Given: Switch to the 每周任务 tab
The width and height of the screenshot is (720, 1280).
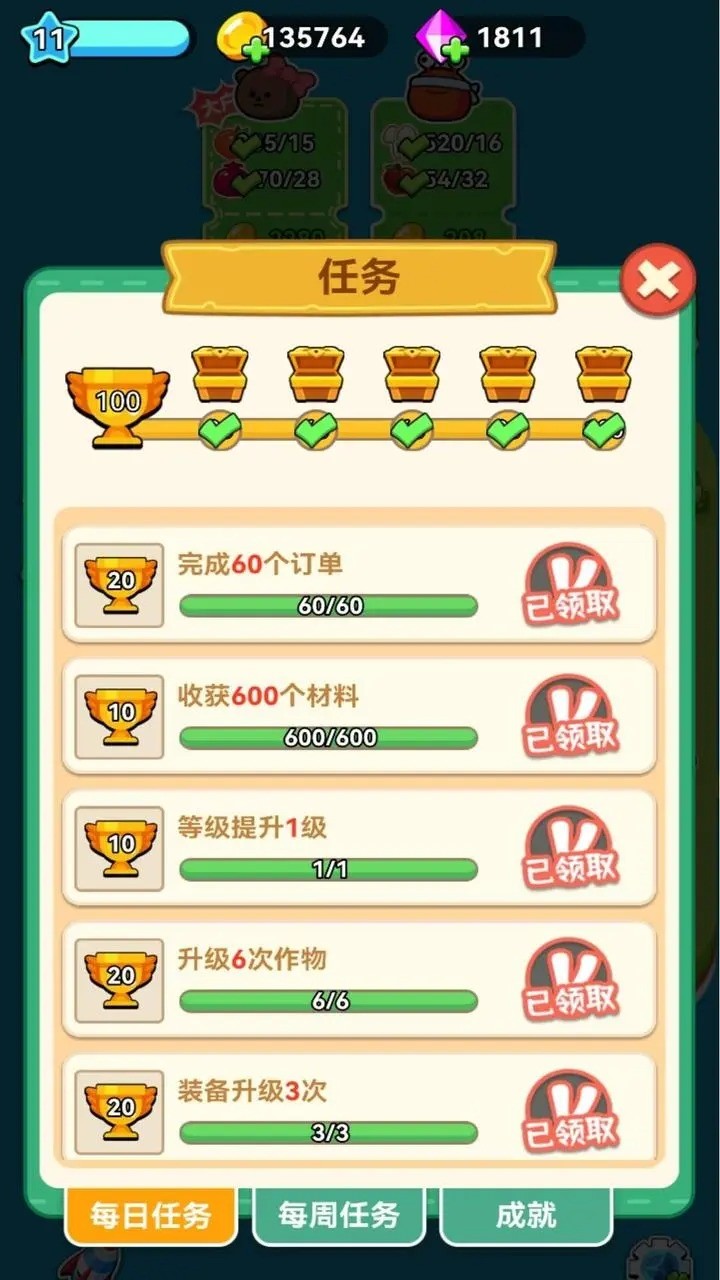Looking at the screenshot, I should (x=339, y=1214).
